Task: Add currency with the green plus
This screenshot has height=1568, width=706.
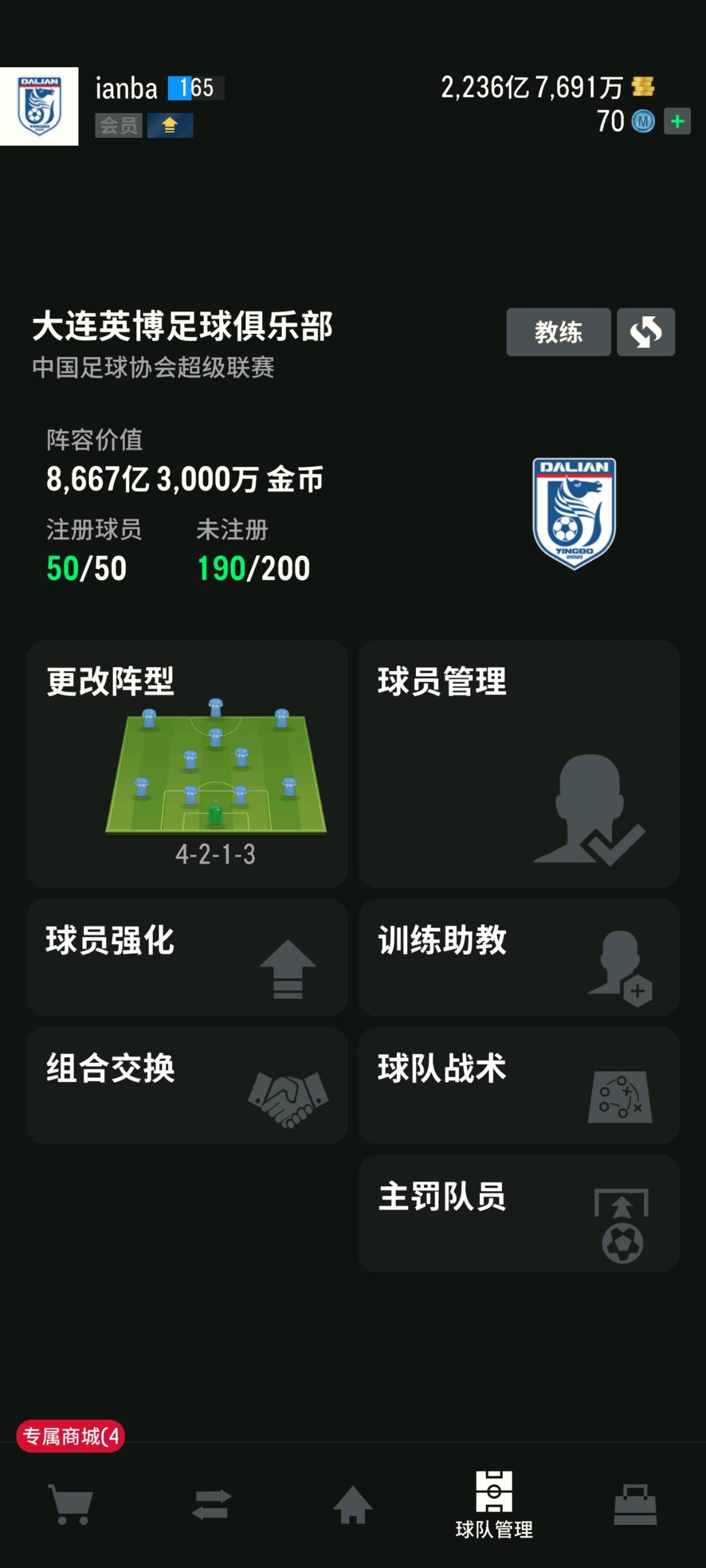Action: tap(677, 122)
